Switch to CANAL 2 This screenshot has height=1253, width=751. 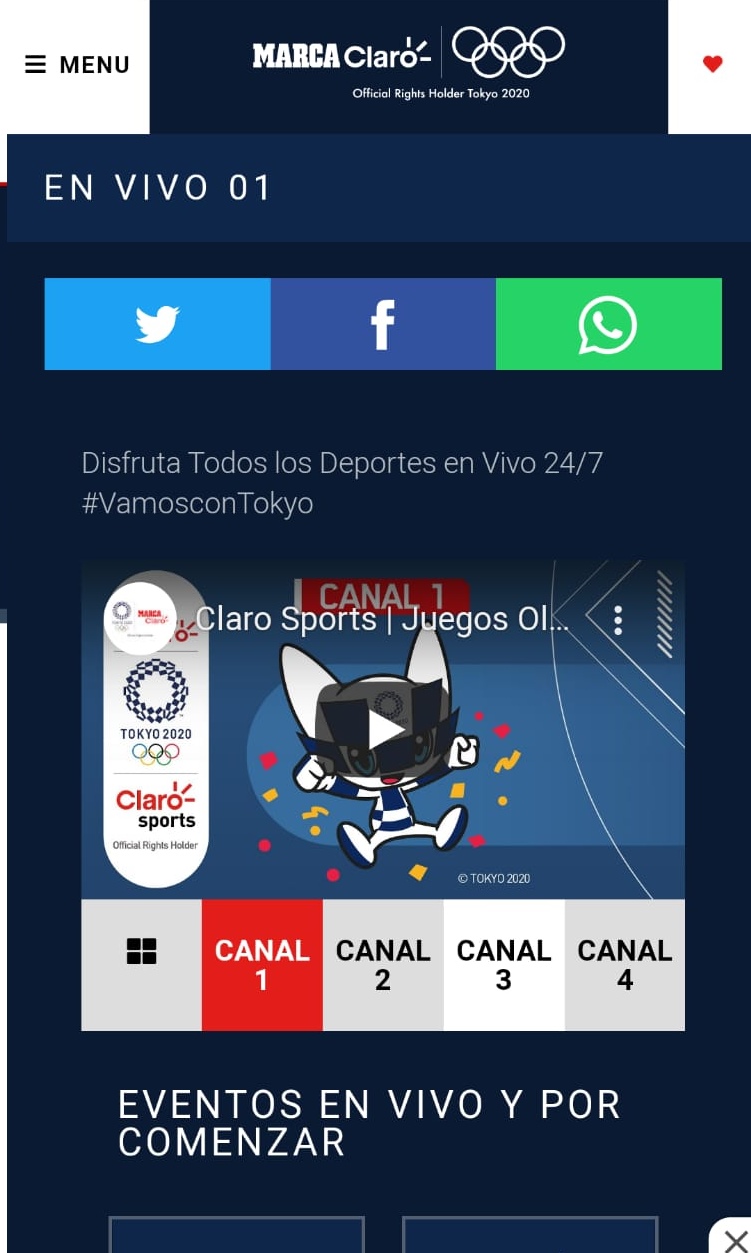click(x=382, y=964)
